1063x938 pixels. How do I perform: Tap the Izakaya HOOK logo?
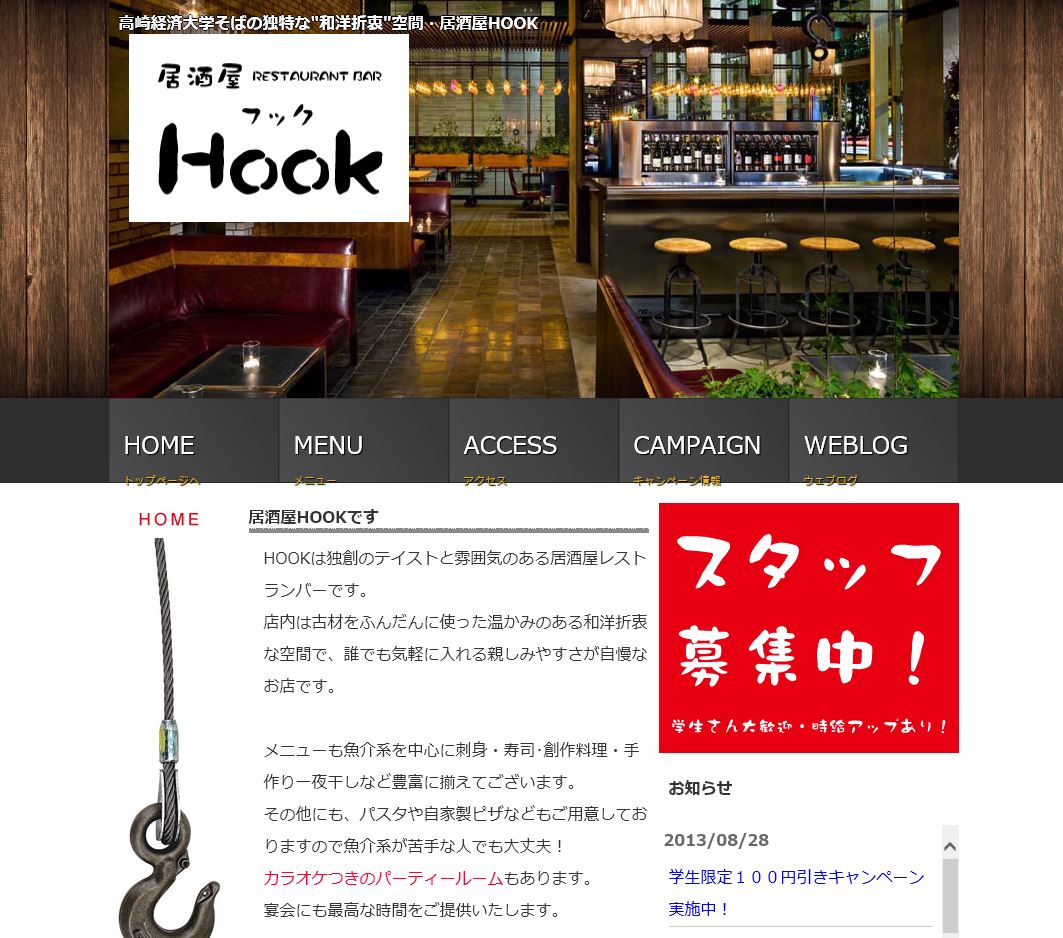click(x=268, y=128)
